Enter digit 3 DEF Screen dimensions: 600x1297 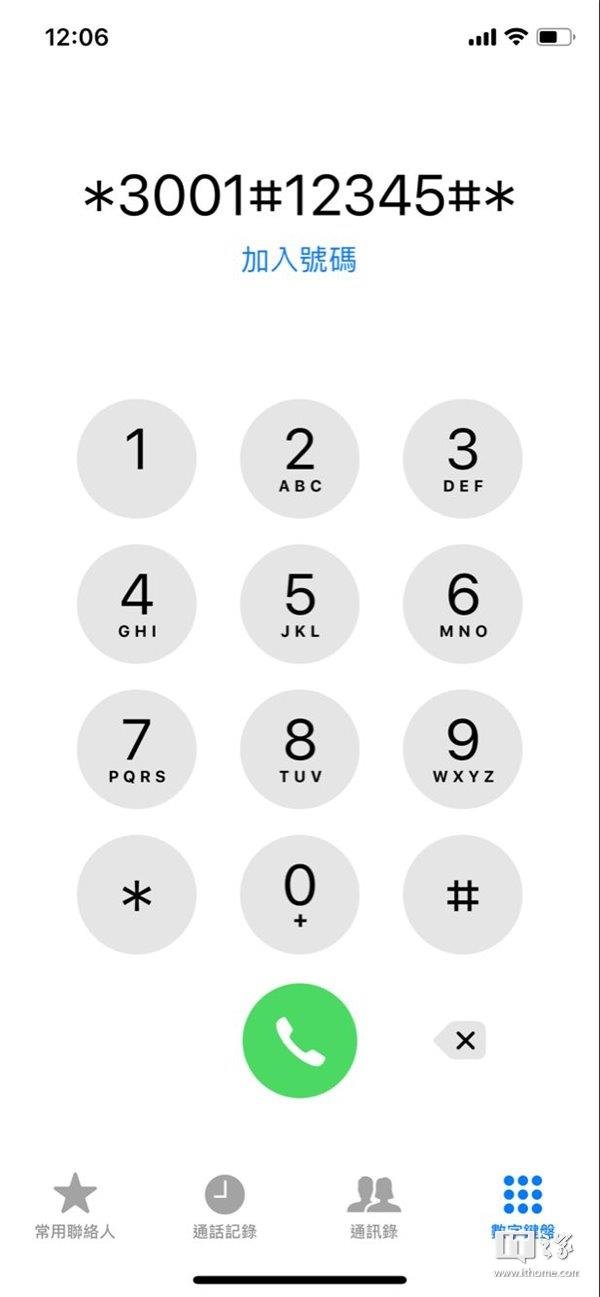coord(462,460)
